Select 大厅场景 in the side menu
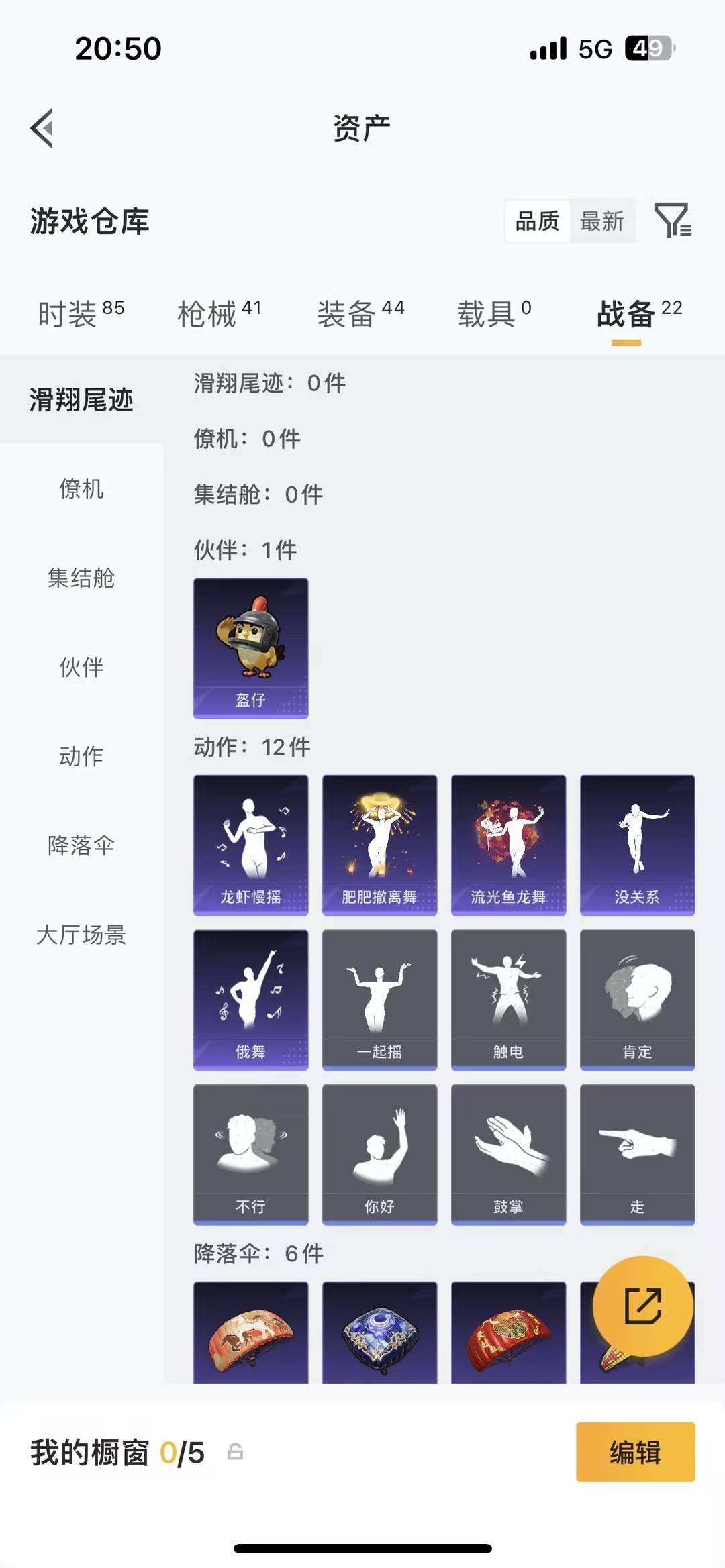The height and width of the screenshot is (1568, 725). click(x=81, y=935)
